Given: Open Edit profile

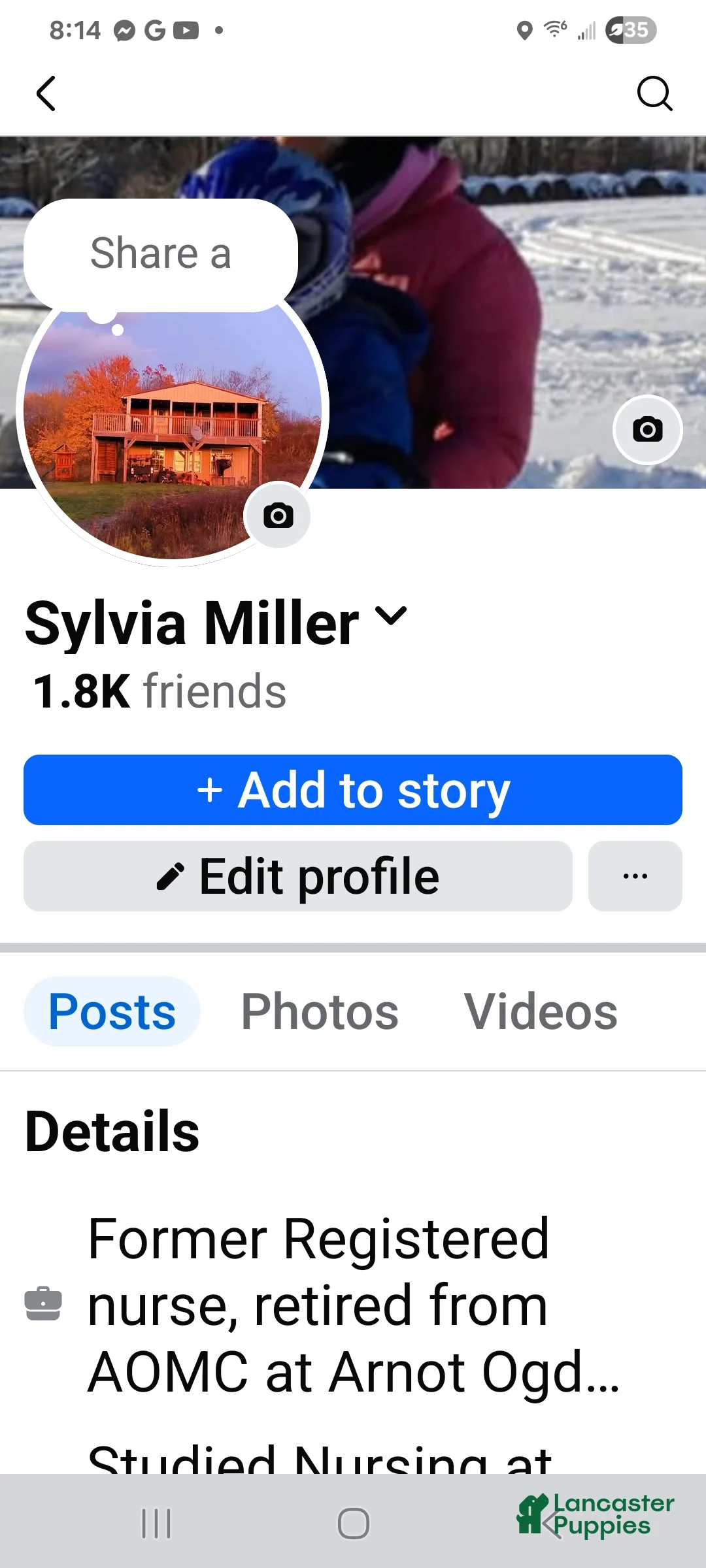Looking at the screenshot, I should click(x=298, y=876).
